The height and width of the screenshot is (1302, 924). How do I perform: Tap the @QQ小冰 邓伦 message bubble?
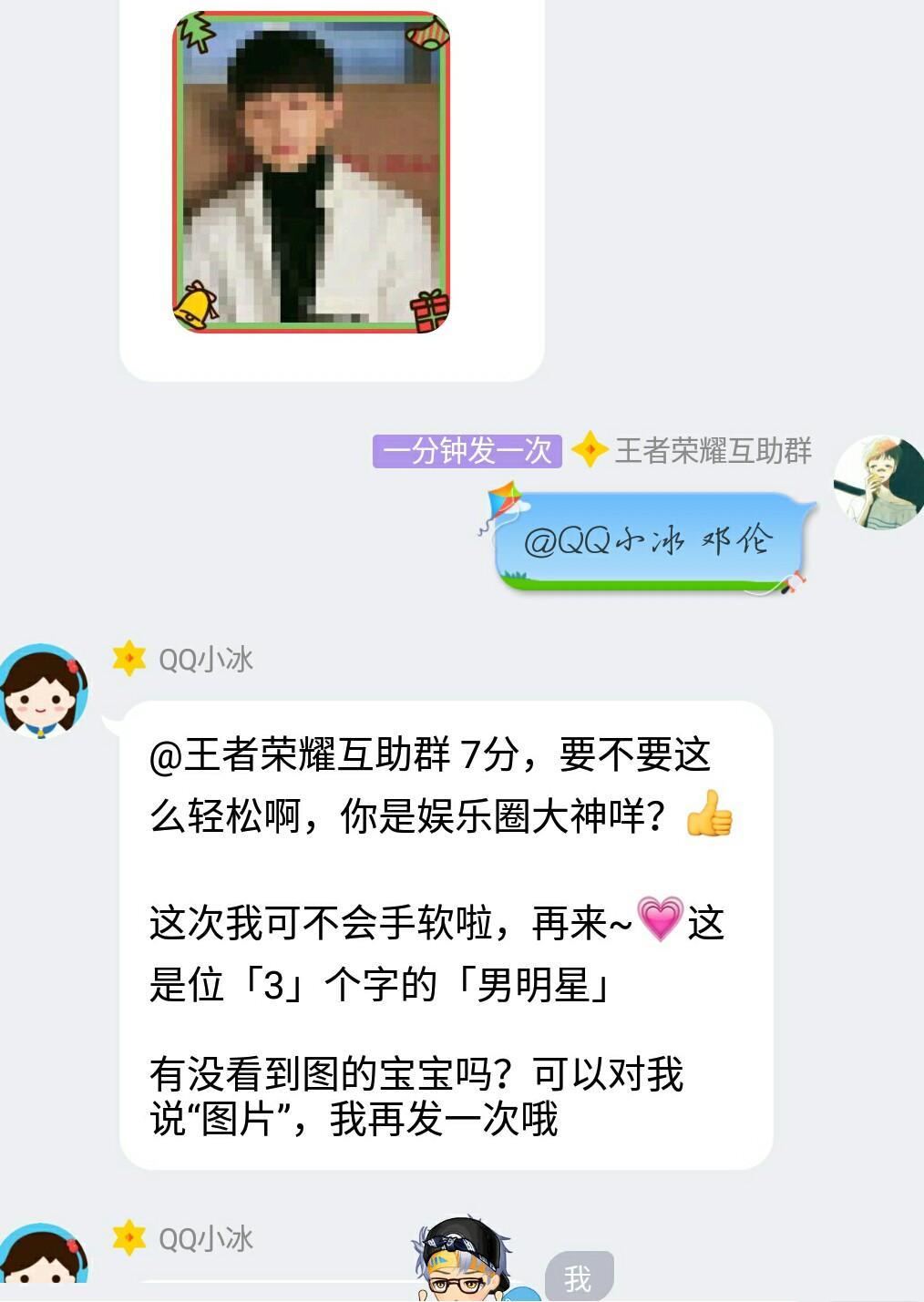click(x=650, y=541)
